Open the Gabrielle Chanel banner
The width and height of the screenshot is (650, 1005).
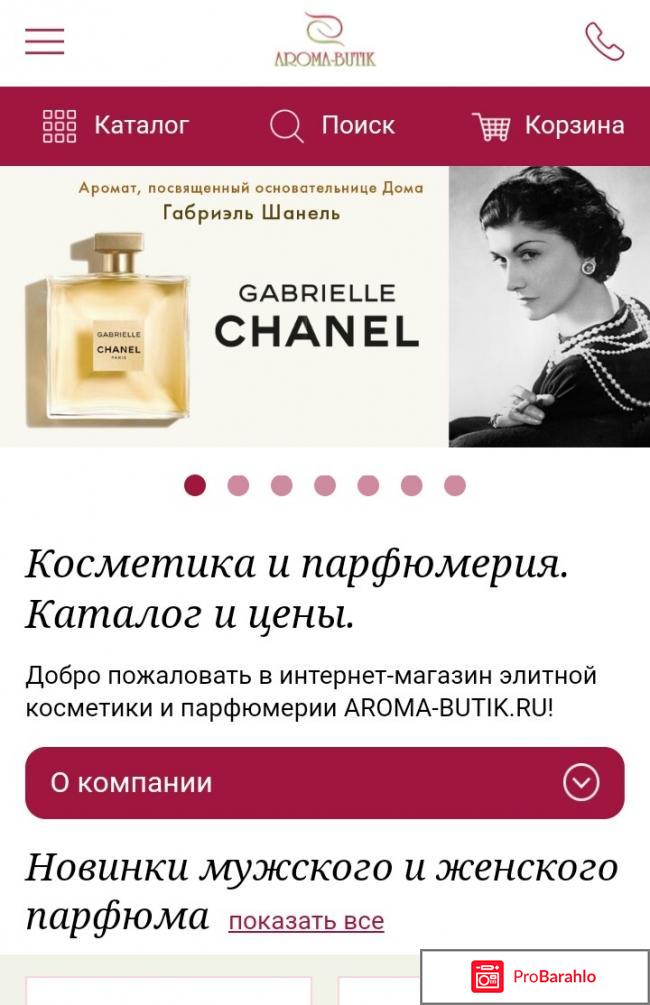tap(325, 306)
